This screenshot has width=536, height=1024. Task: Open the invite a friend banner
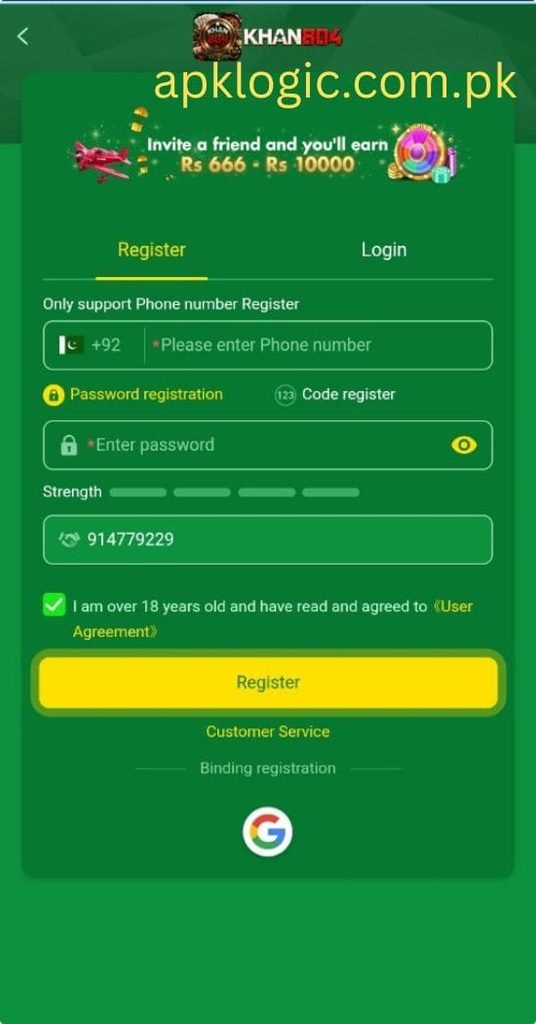tap(268, 153)
